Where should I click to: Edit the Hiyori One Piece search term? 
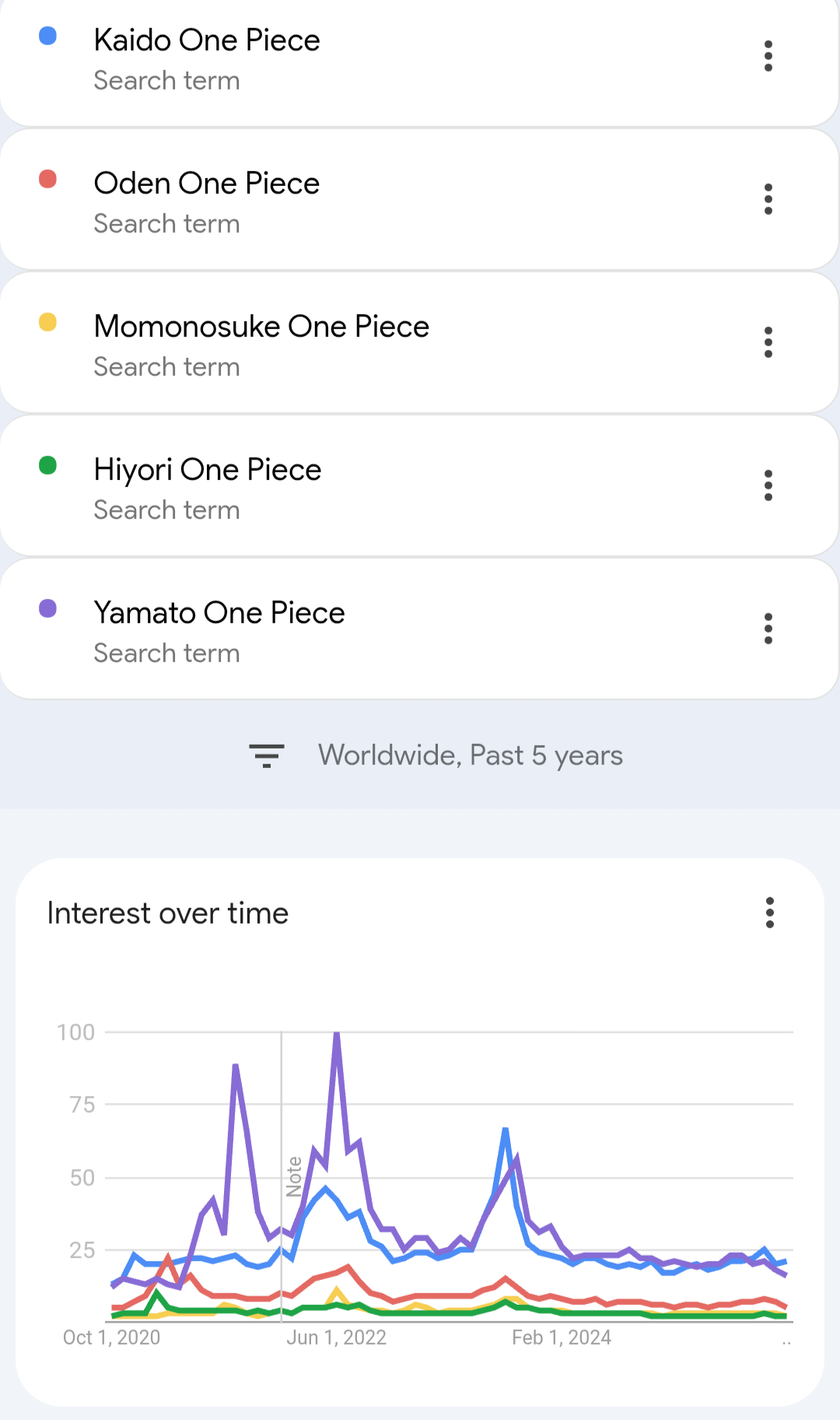click(x=208, y=470)
